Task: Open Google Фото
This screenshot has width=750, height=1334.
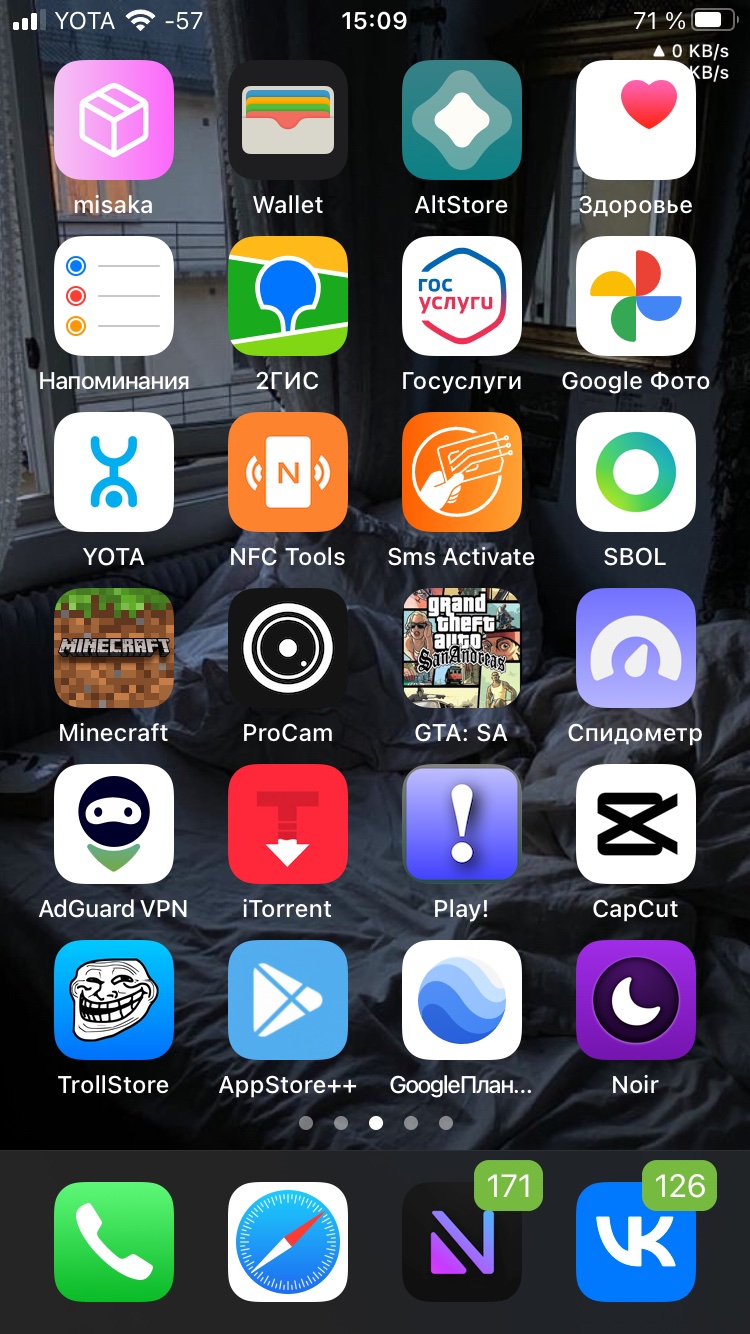Action: point(635,296)
